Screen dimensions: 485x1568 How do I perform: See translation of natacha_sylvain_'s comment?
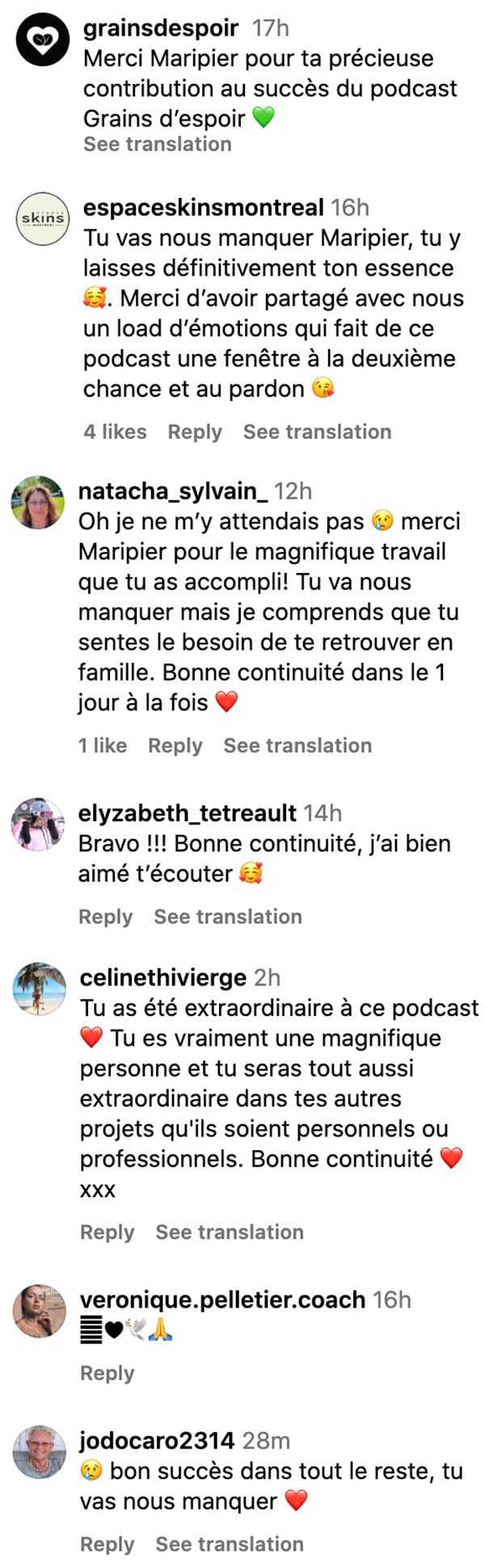[297, 746]
